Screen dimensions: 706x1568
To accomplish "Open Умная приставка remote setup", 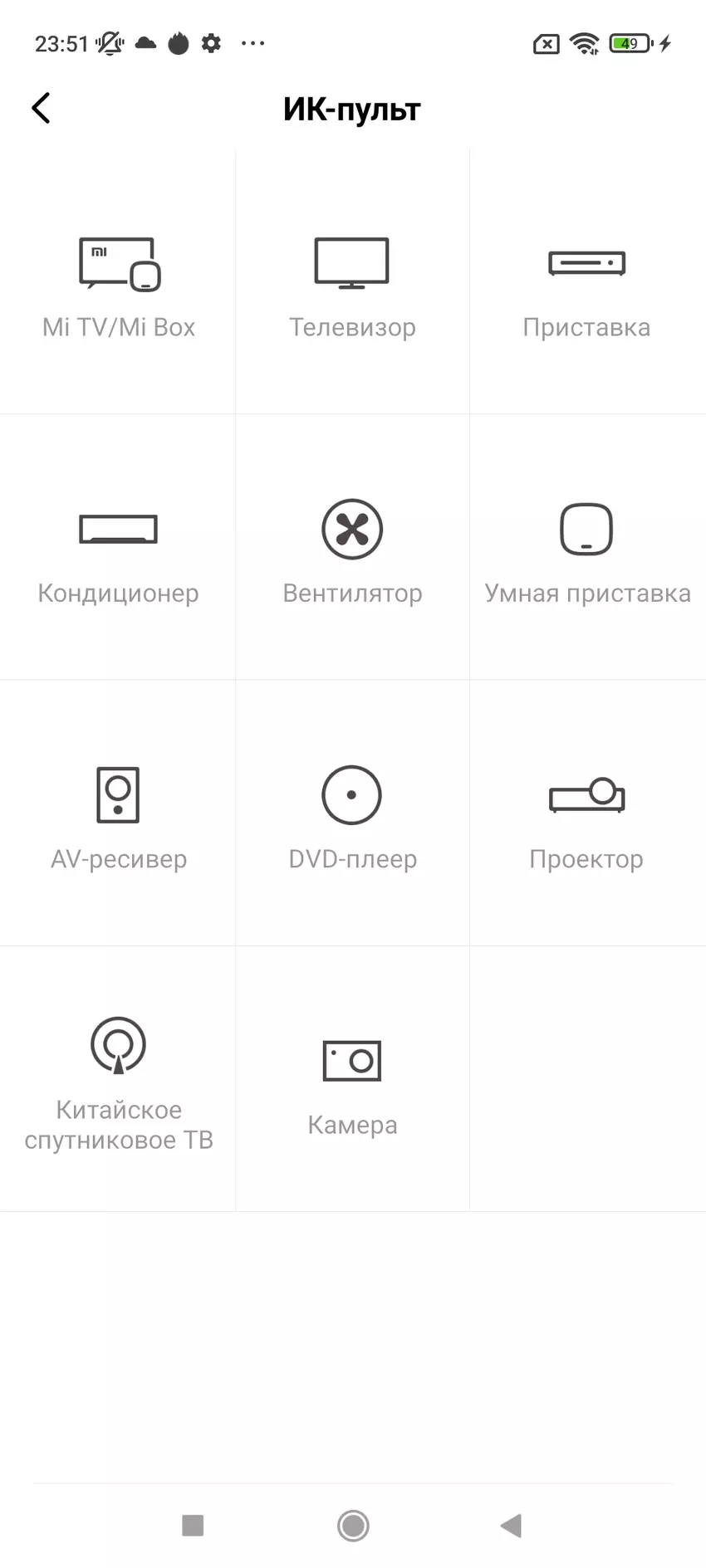I will point(586,548).
